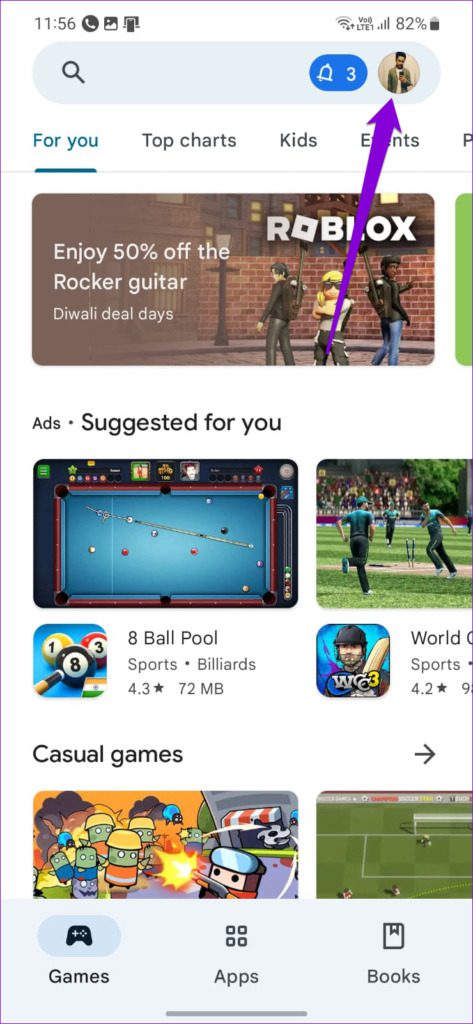Open the WC3 cricket game icon
Screen dimensions: 473x1024
coord(353,661)
